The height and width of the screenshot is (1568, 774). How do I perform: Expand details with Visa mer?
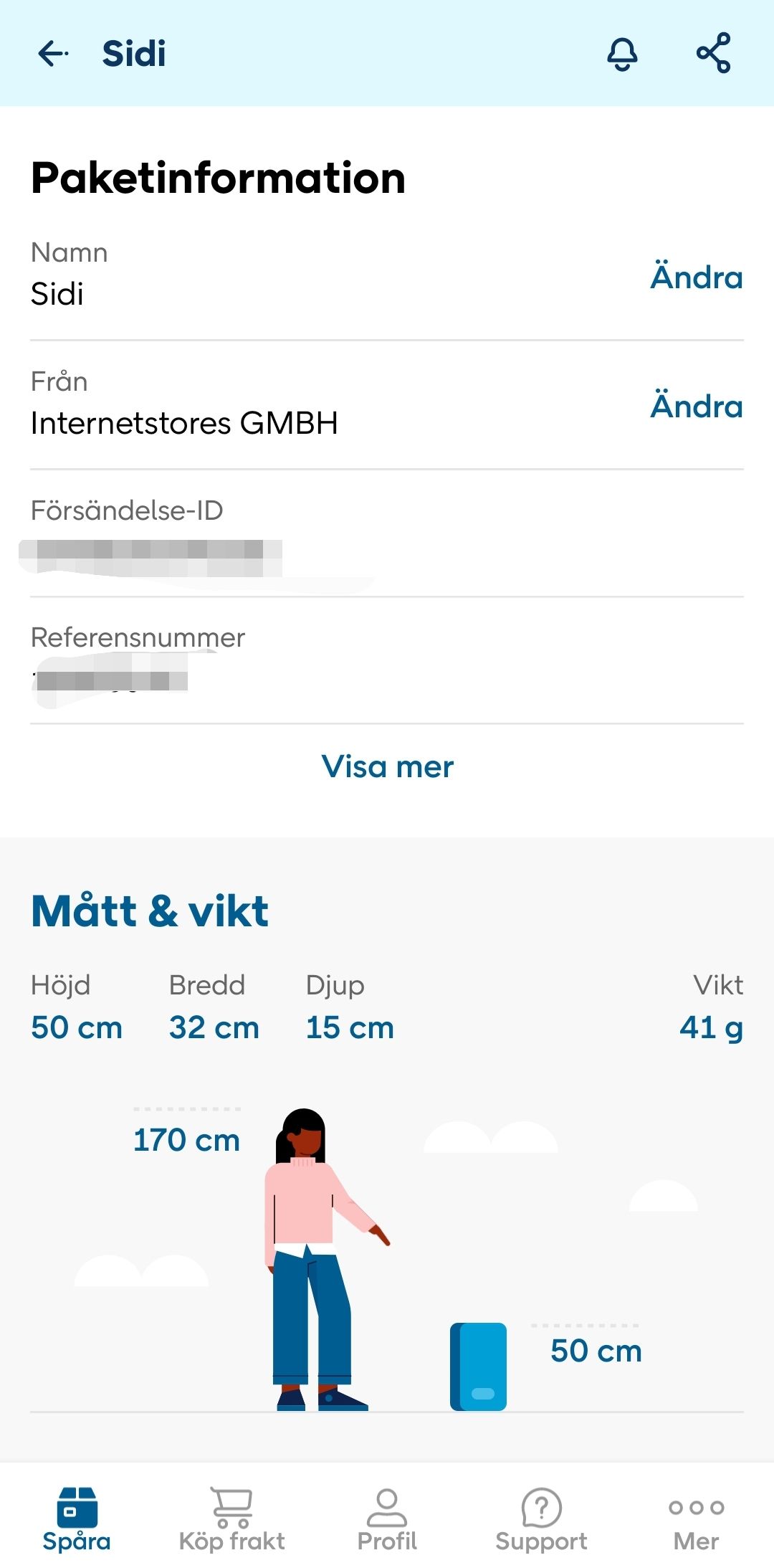(387, 766)
